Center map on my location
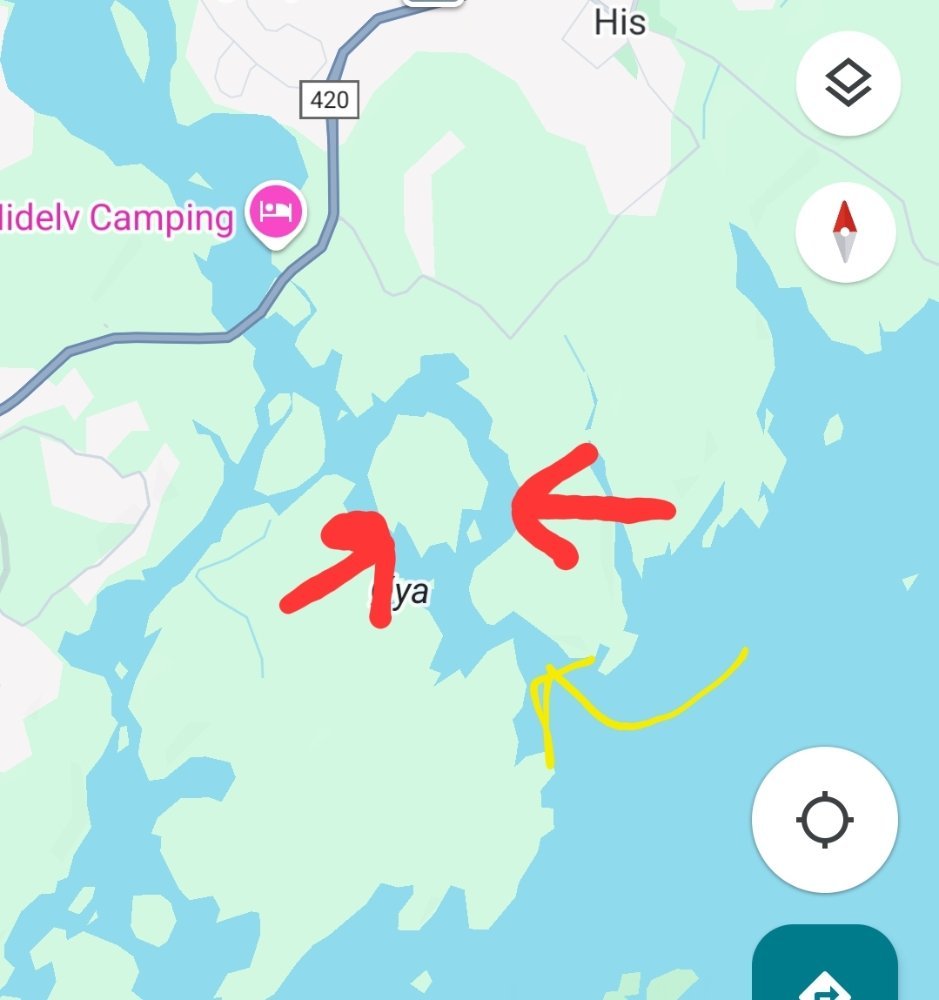Viewport: 939px width, 1000px height. pyautogui.click(x=825, y=820)
